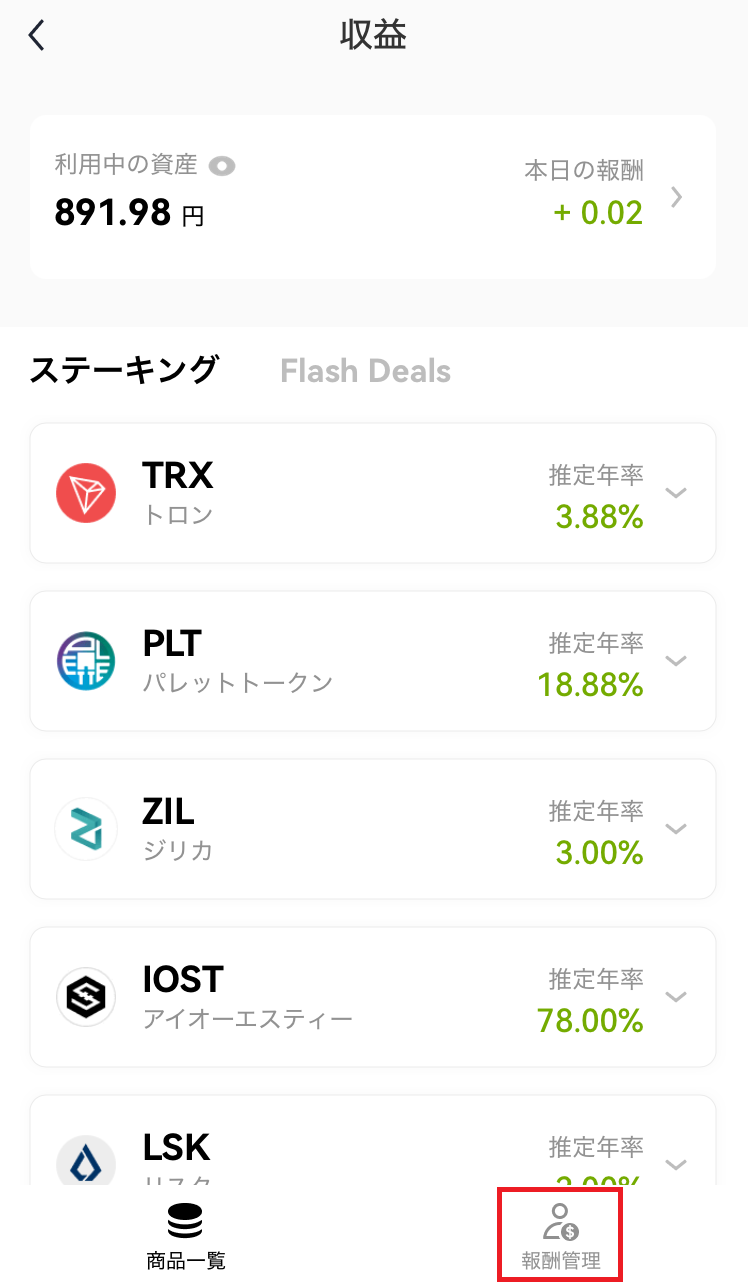Tap the IOST coin icon

coord(86,996)
